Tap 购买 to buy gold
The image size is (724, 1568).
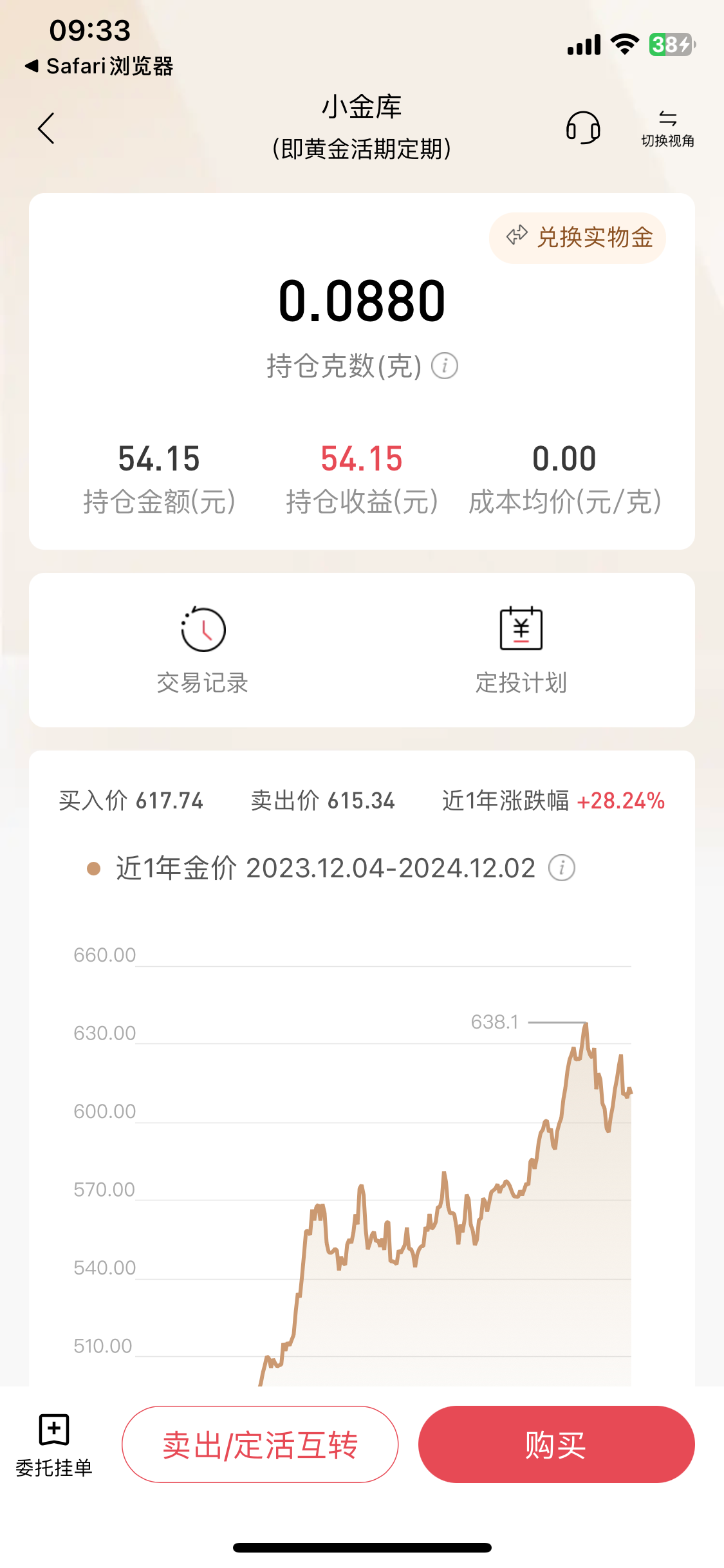(556, 1444)
